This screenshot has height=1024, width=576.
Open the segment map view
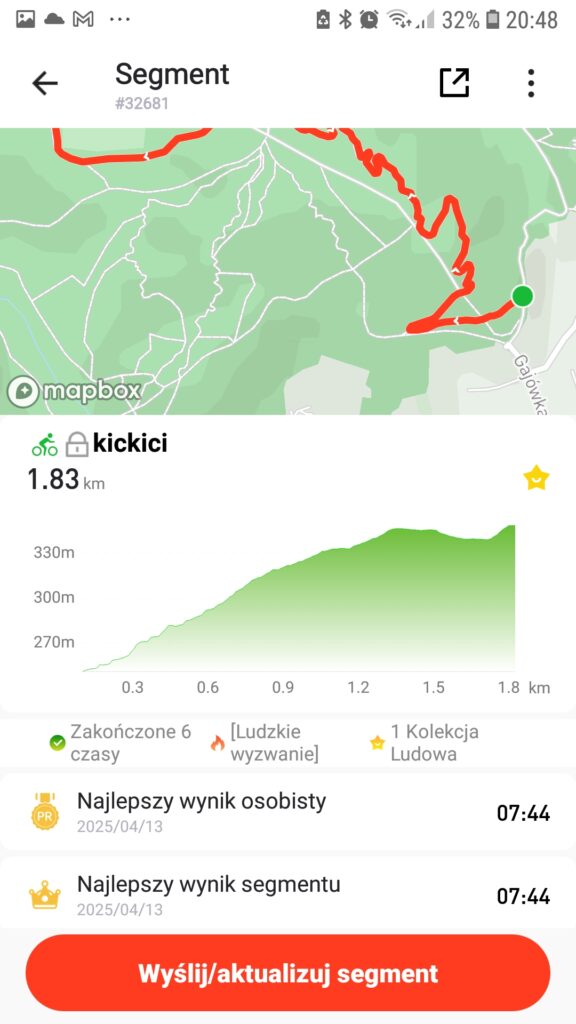coord(288,271)
